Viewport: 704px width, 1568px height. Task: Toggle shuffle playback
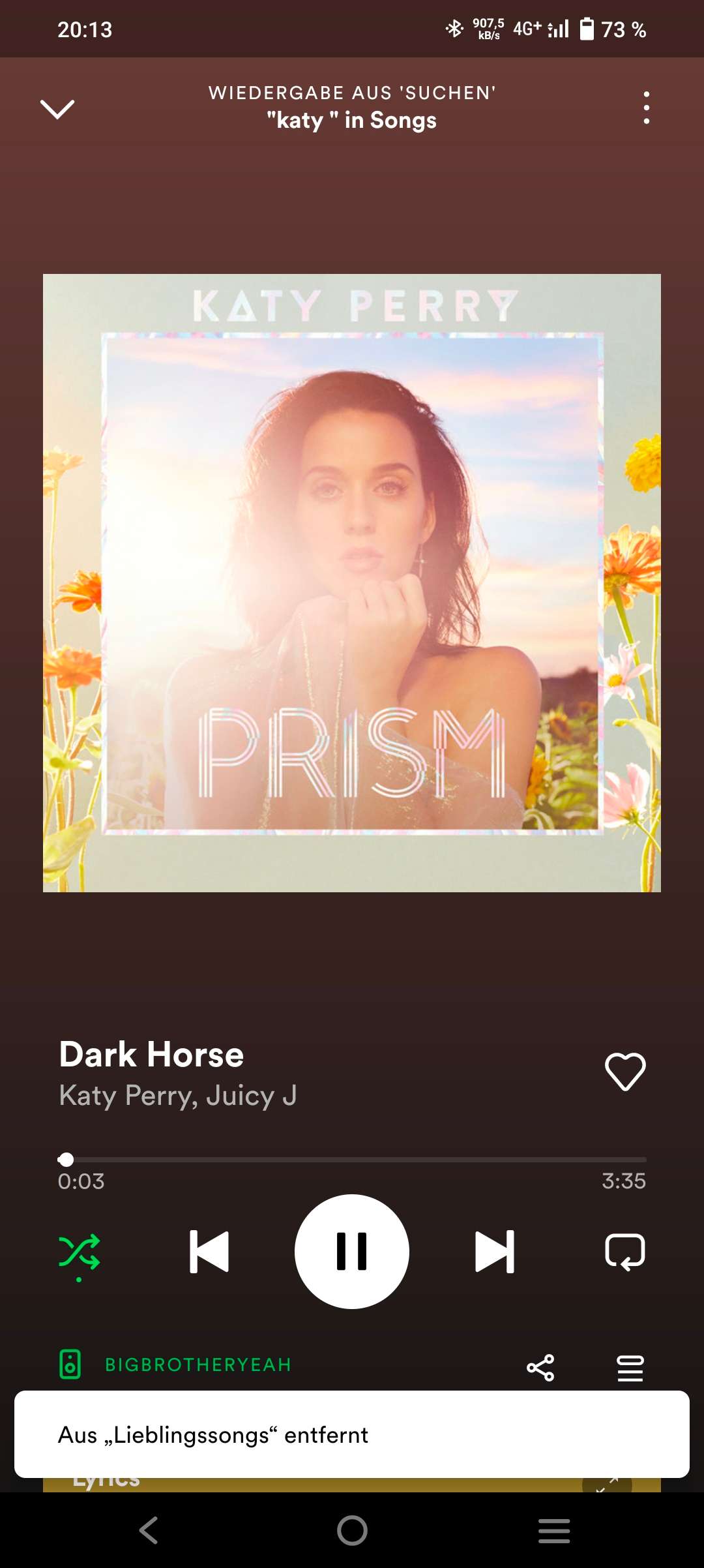[80, 1252]
